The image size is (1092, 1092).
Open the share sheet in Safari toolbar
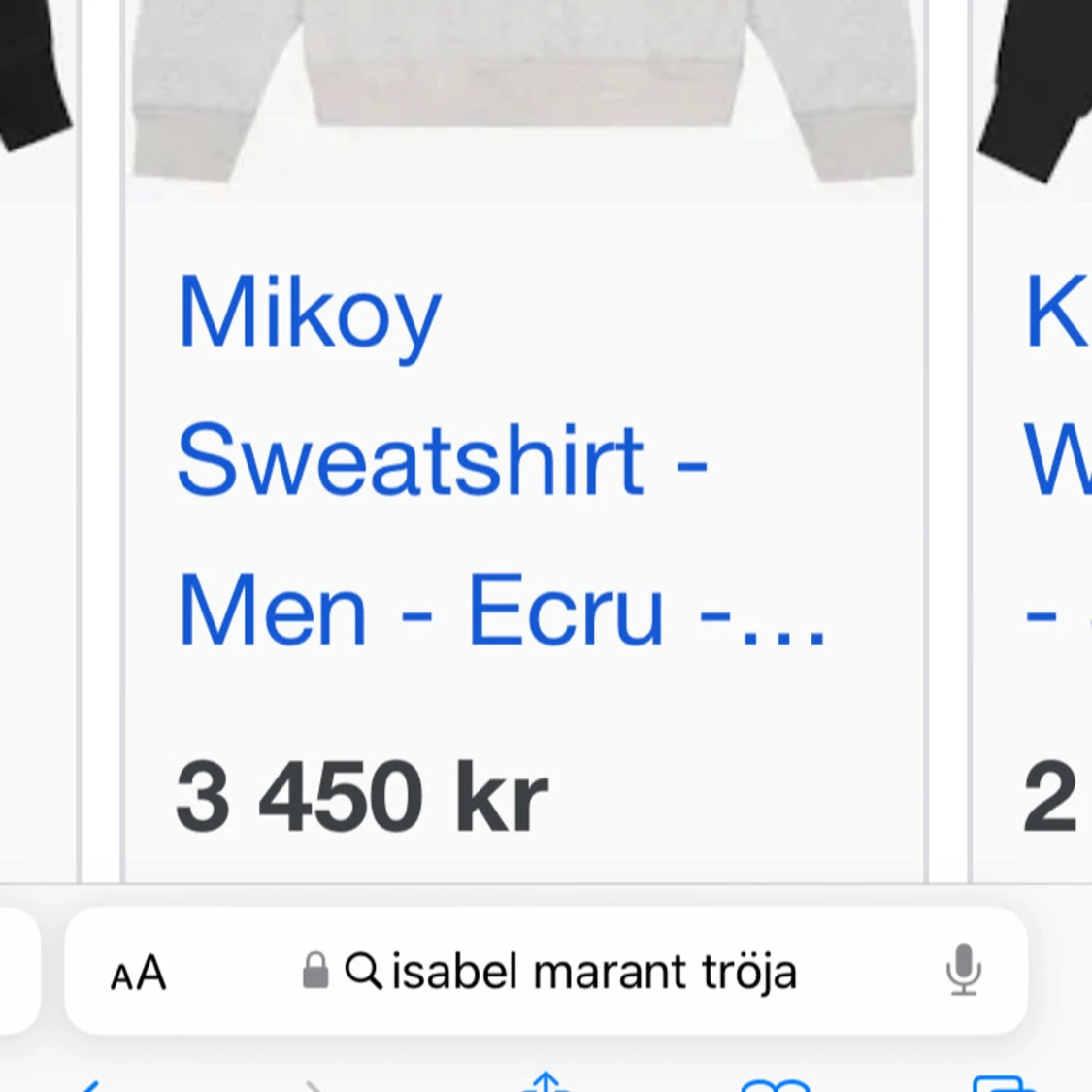(x=546, y=1082)
